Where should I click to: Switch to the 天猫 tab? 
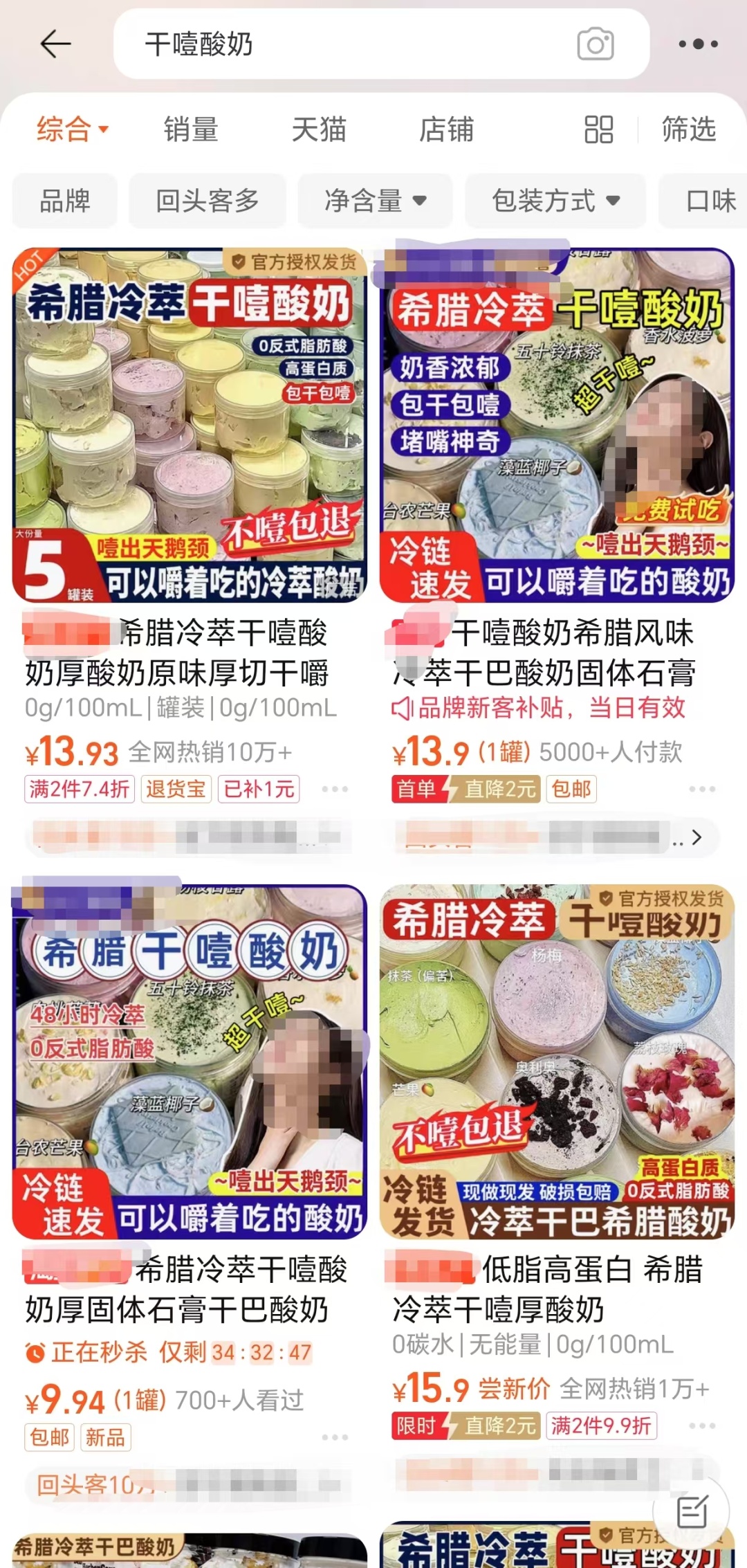319,129
